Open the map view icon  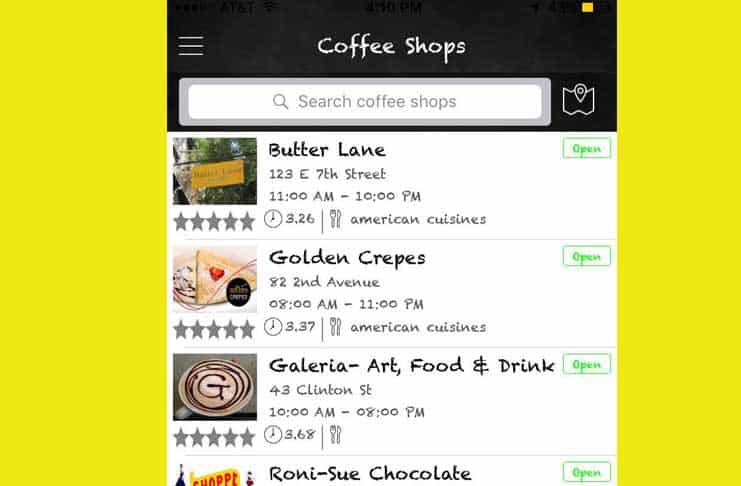(x=579, y=100)
